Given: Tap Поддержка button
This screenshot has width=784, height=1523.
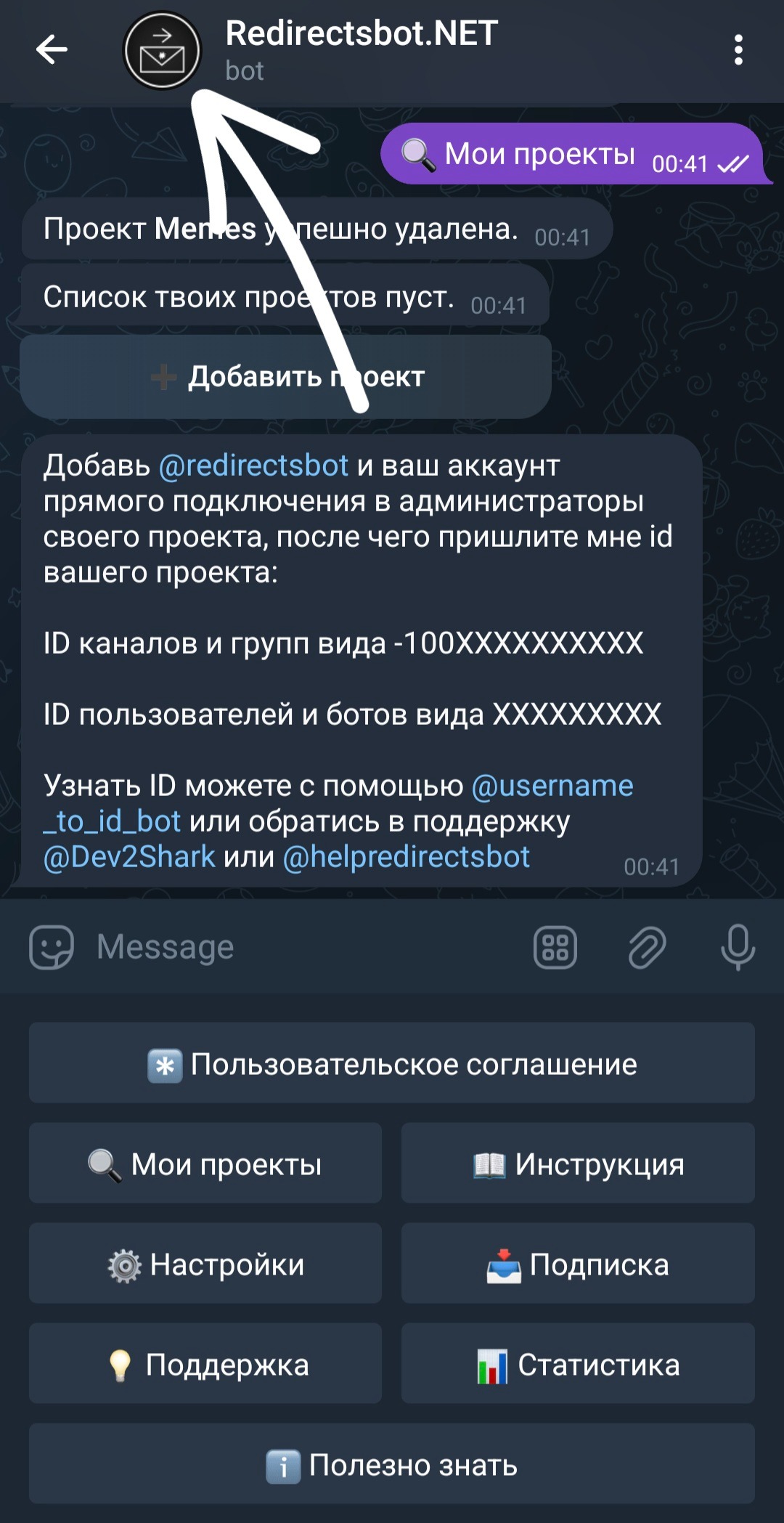Looking at the screenshot, I should [x=205, y=1365].
